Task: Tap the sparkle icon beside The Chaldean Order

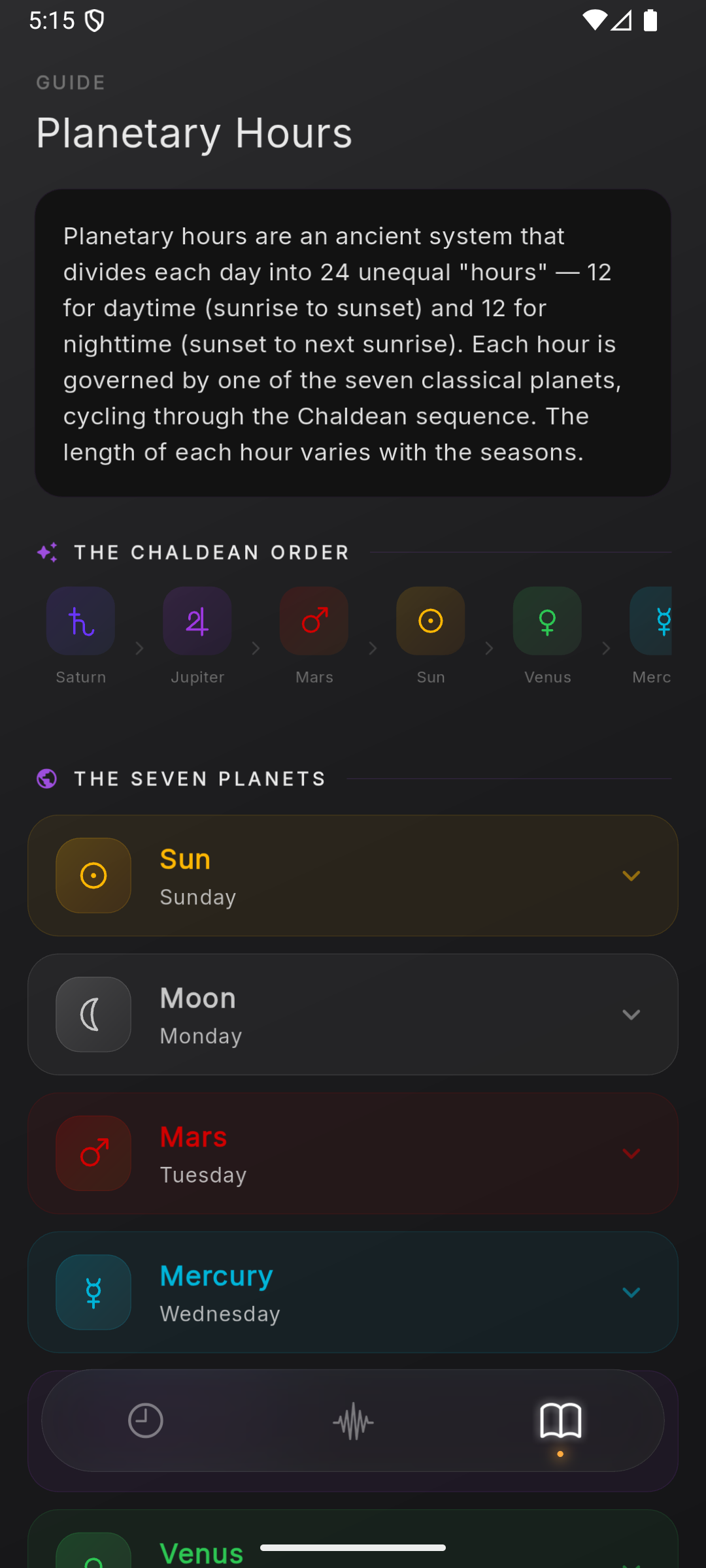Action: tap(46, 552)
